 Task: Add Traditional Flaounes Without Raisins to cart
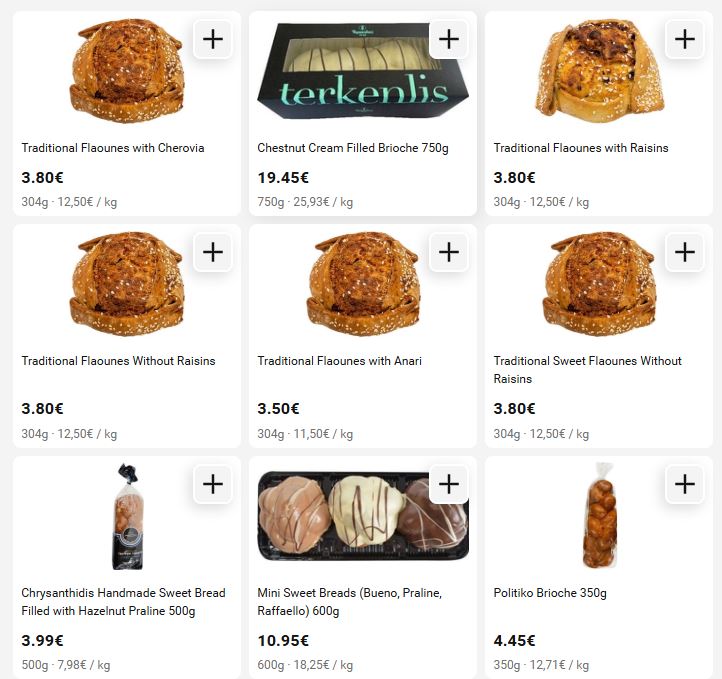tap(212, 252)
